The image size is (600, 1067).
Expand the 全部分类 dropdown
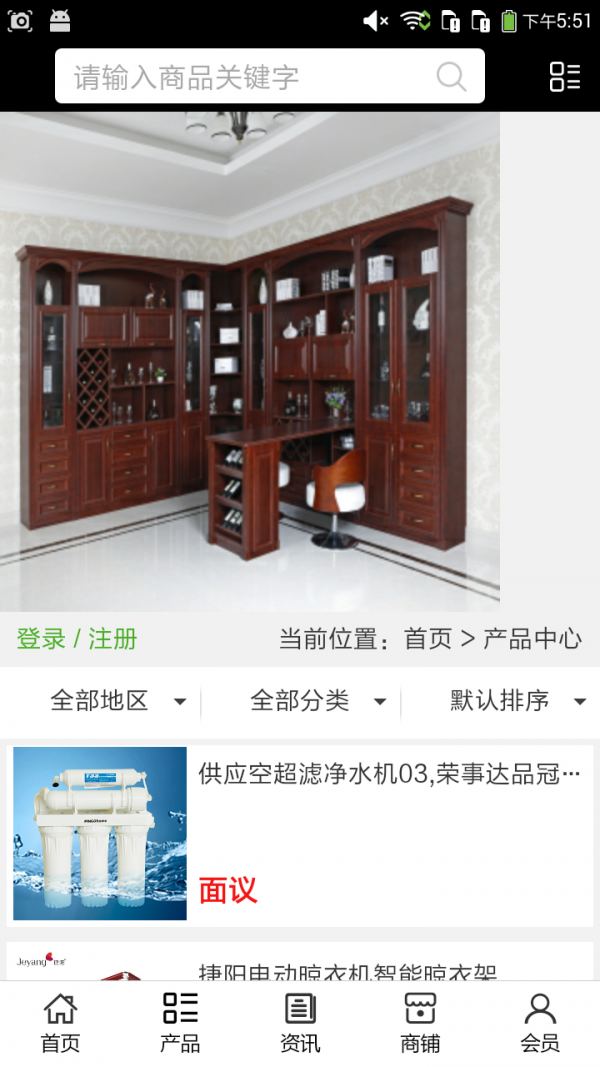(x=318, y=701)
